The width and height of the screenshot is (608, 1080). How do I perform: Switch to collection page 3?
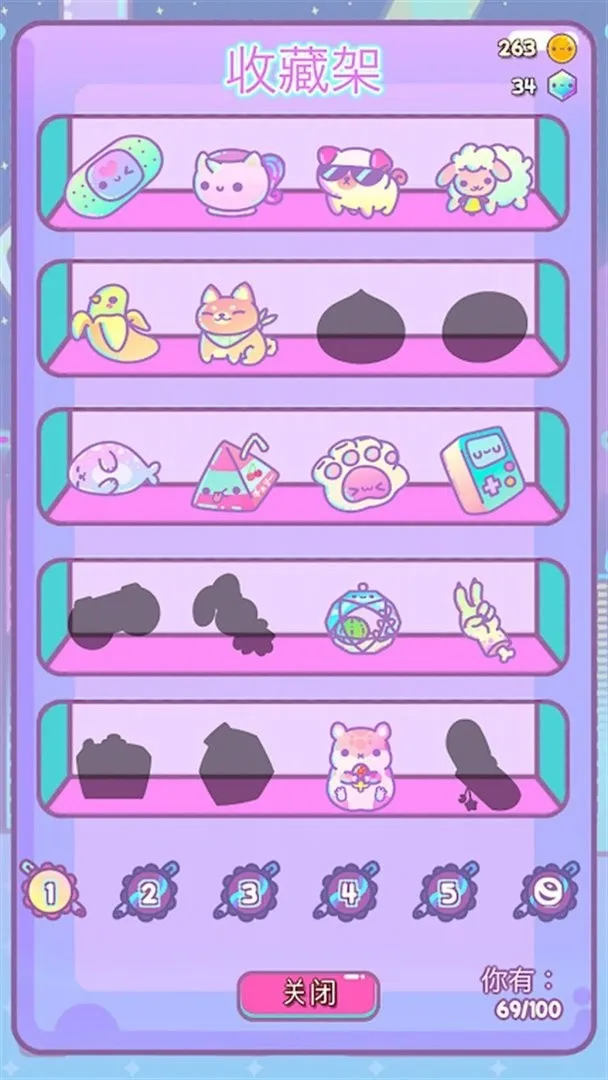249,892
